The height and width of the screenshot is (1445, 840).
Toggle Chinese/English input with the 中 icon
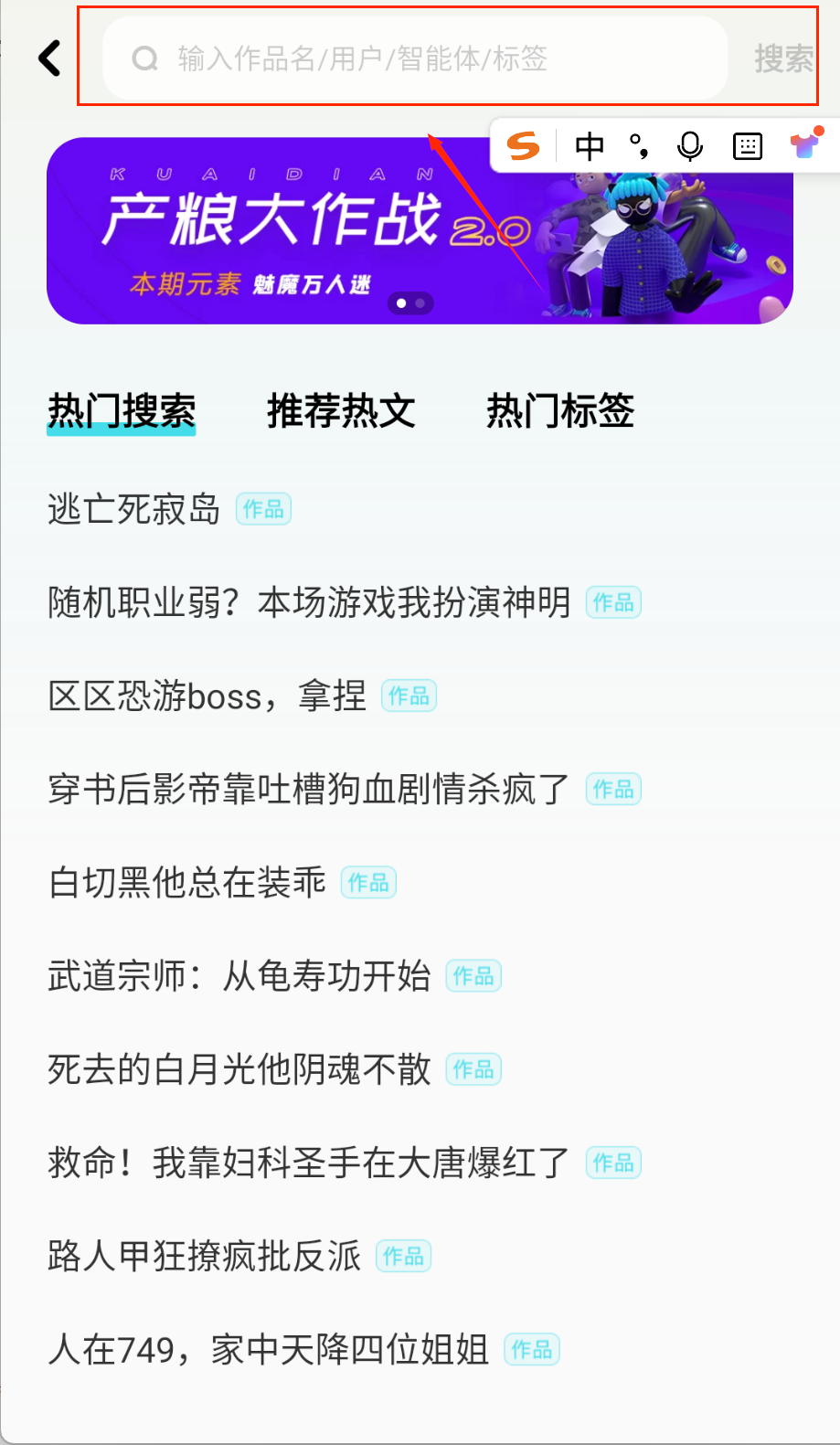590,146
